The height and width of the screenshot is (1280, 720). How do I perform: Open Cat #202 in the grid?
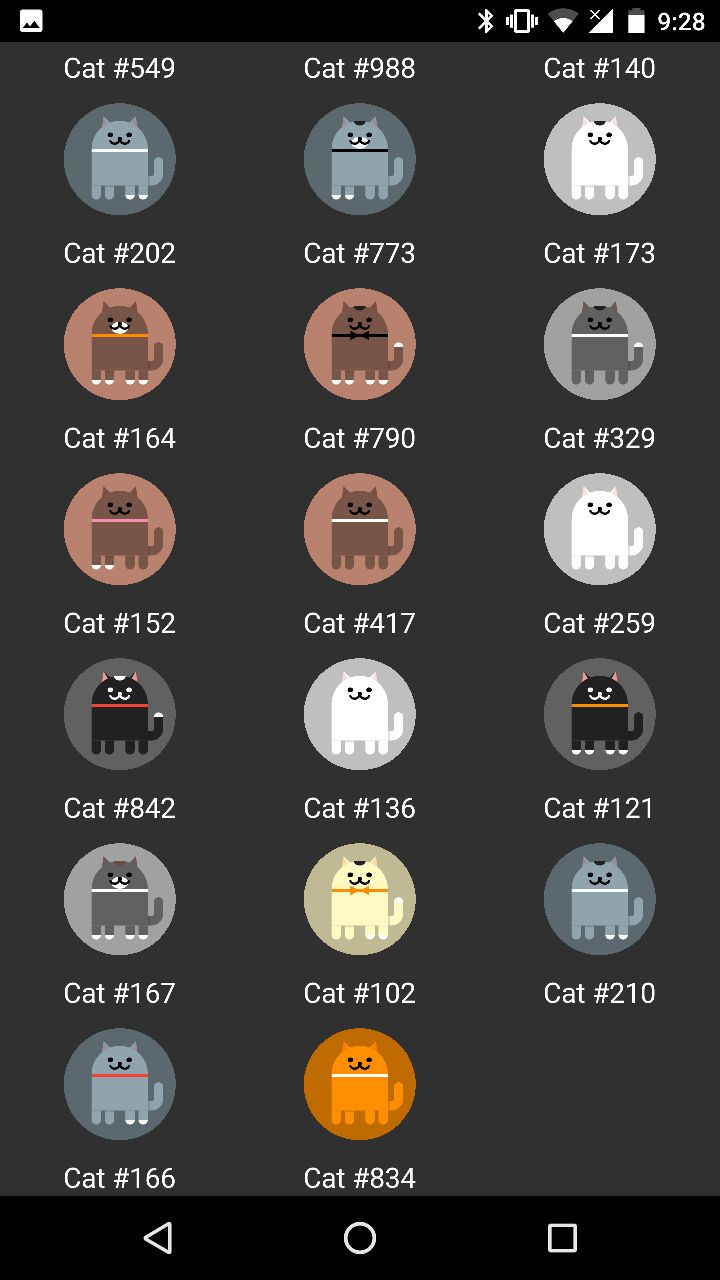pos(120,160)
